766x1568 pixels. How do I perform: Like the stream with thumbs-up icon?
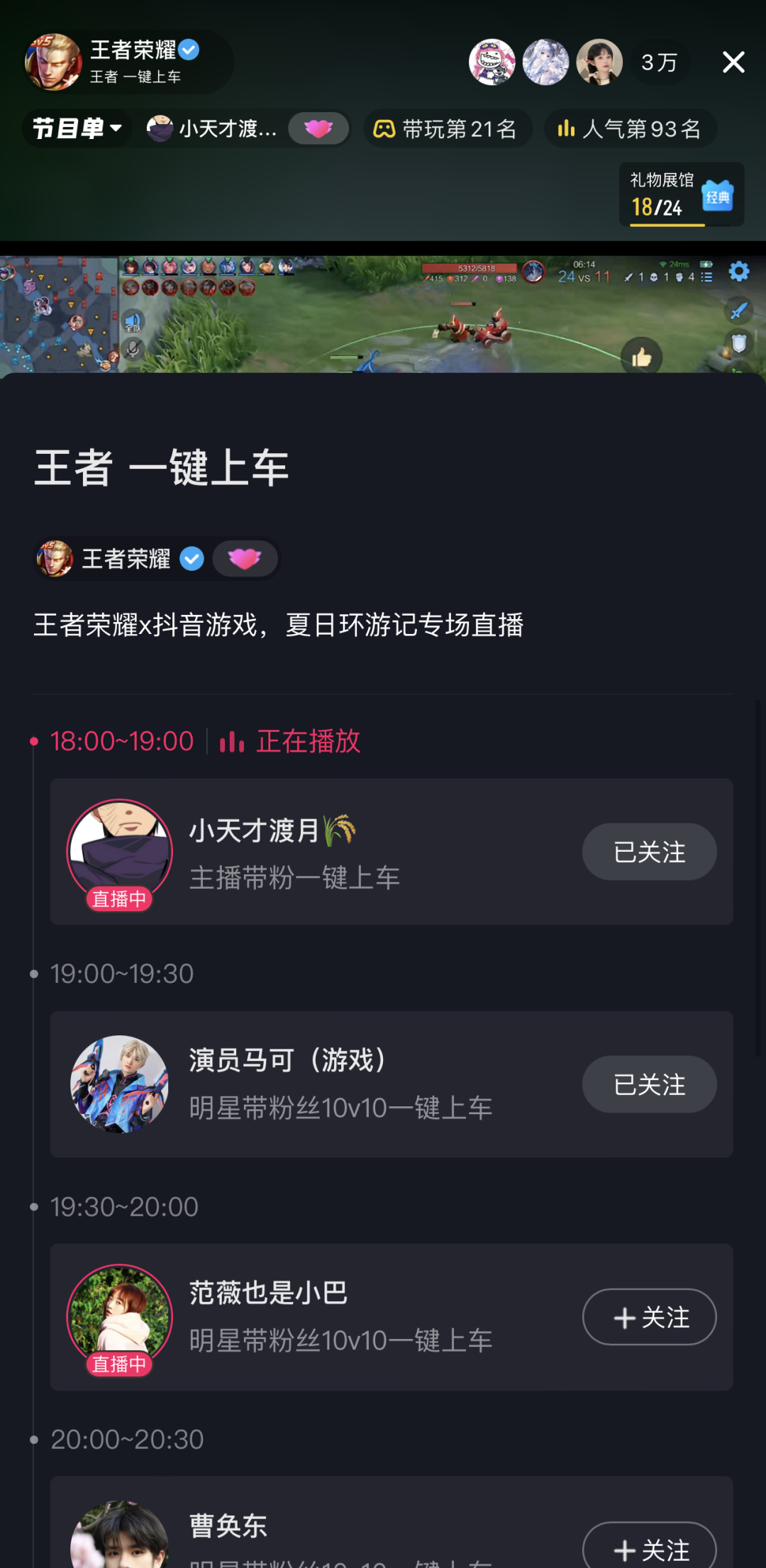pos(641,357)
